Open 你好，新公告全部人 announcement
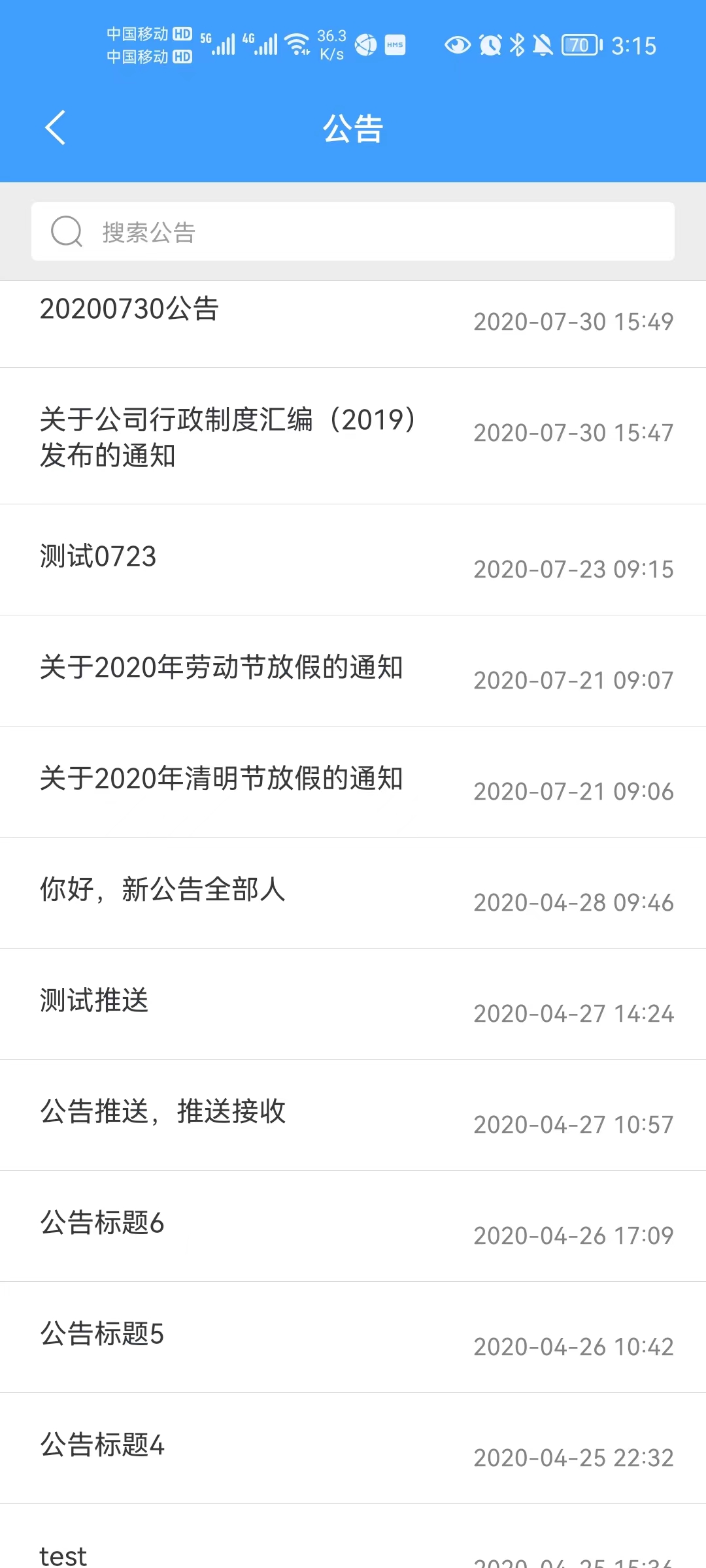The image size is (706, 1568). tap(353, 893)
